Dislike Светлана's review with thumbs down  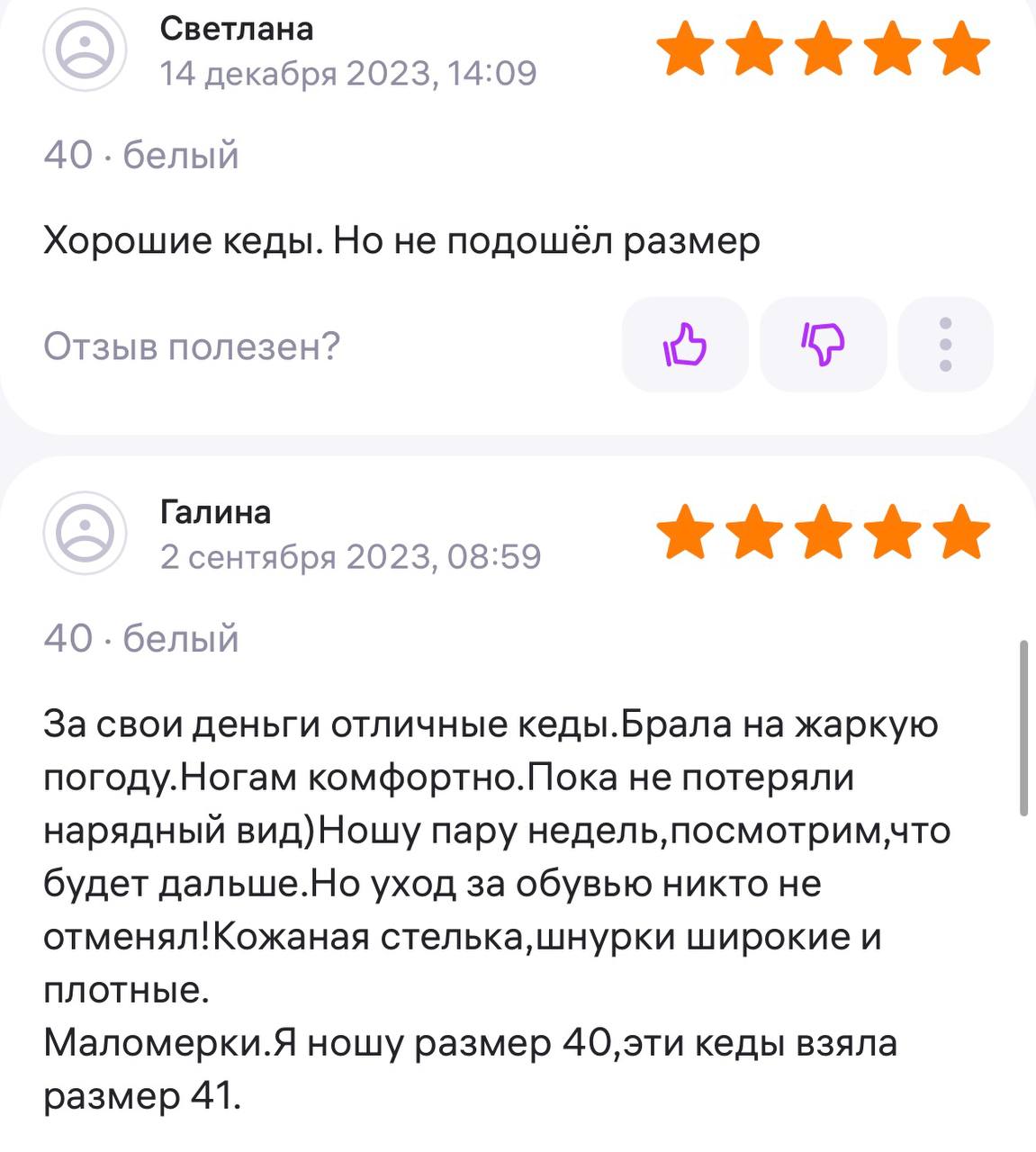(x=823, y=345)
